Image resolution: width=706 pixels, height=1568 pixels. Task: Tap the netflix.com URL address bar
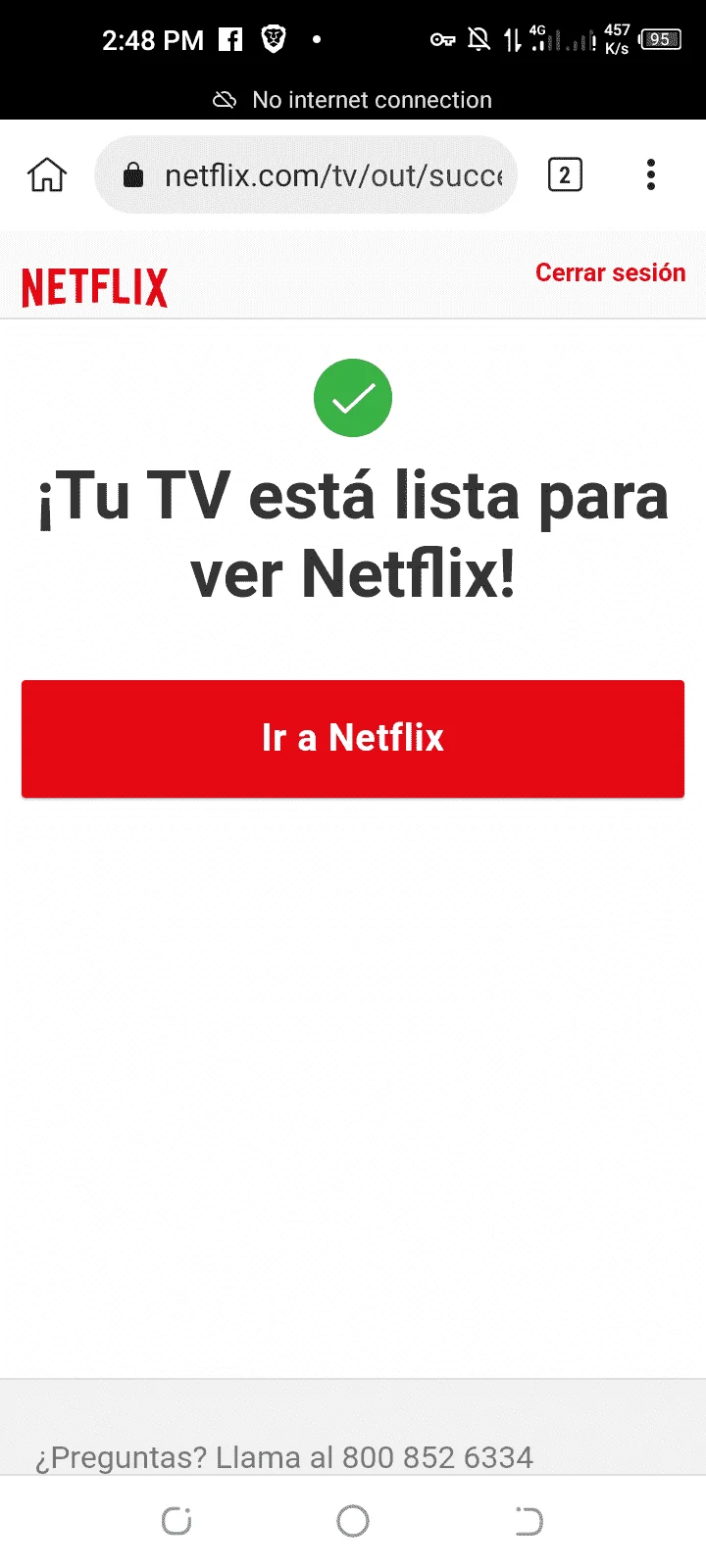(306, 175)
